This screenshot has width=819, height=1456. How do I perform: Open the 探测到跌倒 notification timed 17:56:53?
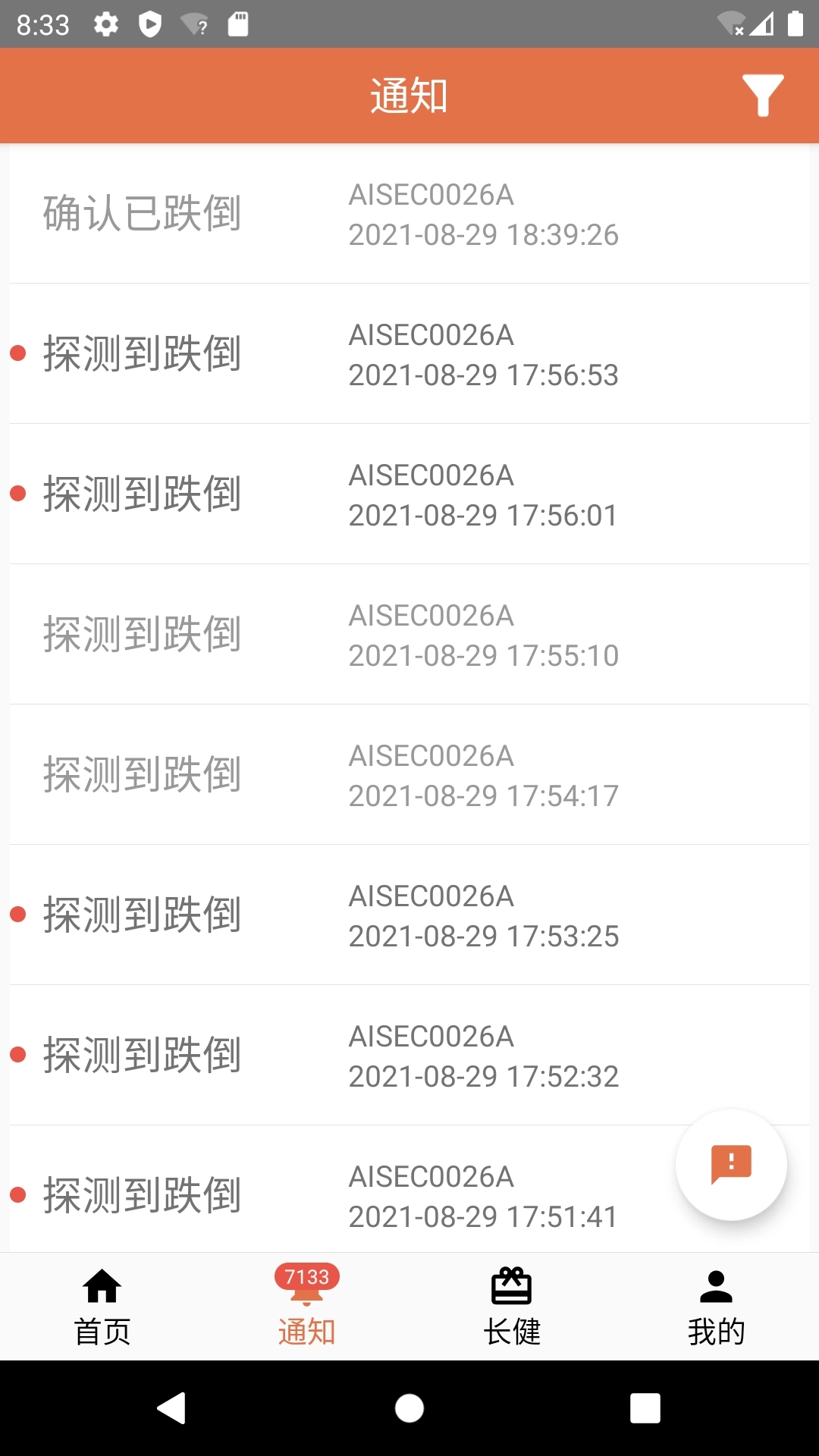click(409, 353)
